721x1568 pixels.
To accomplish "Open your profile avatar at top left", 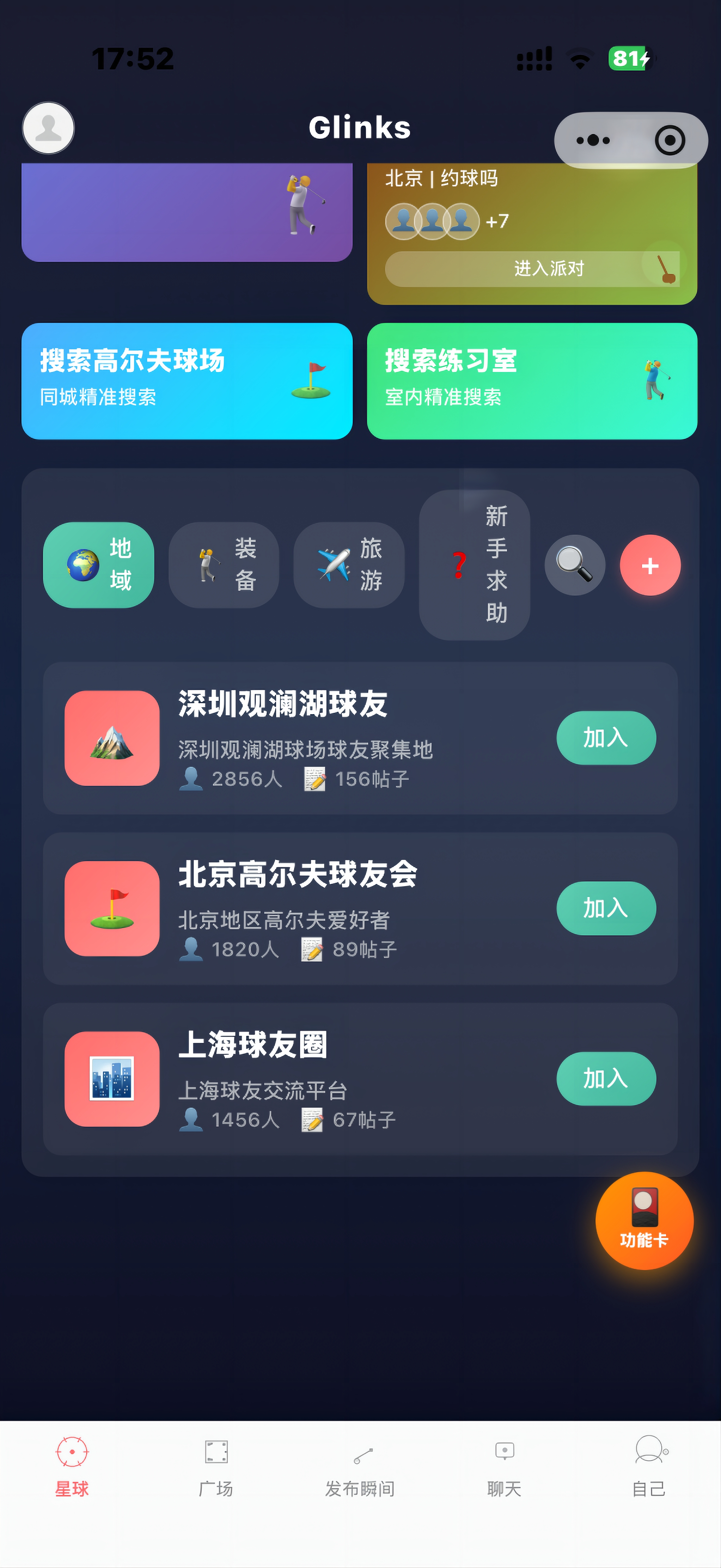I will point(48,129).
